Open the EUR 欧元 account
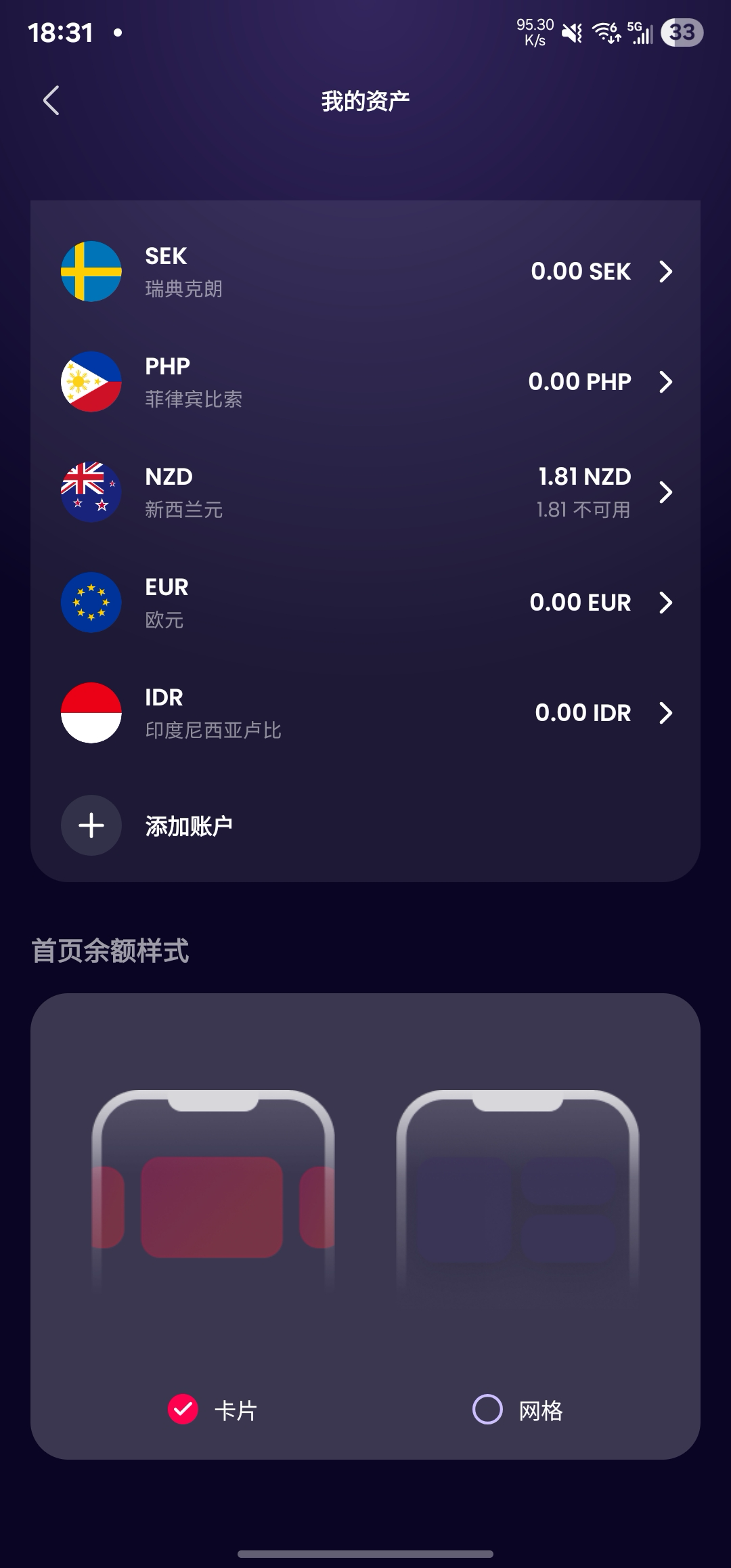Screen dimensions: 731x1568 point(365,603)
